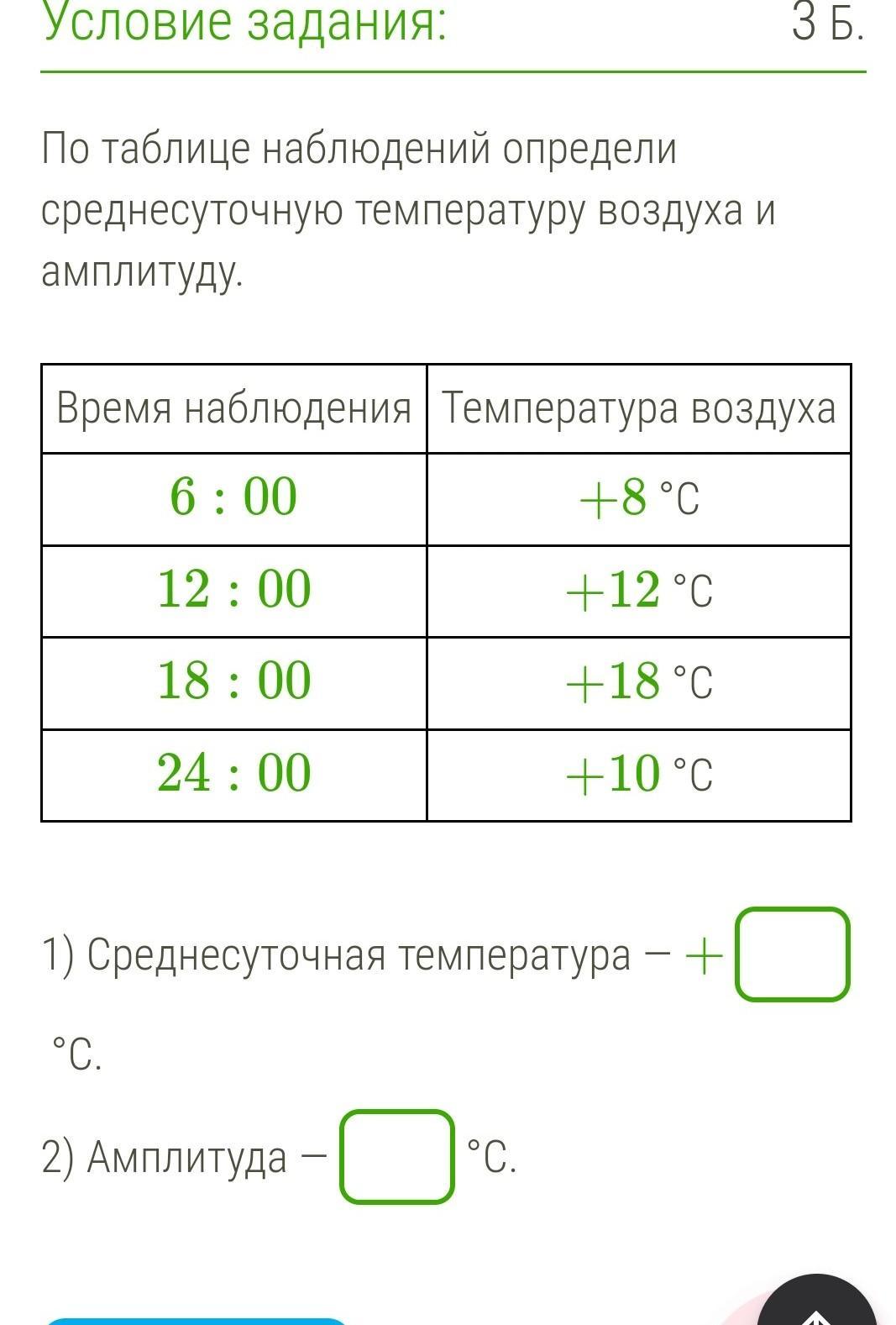Tap the blue button below the amplitude field
Image resolution: width=896 pixels, height=1325 pixels.
(x=195, y=1320)
